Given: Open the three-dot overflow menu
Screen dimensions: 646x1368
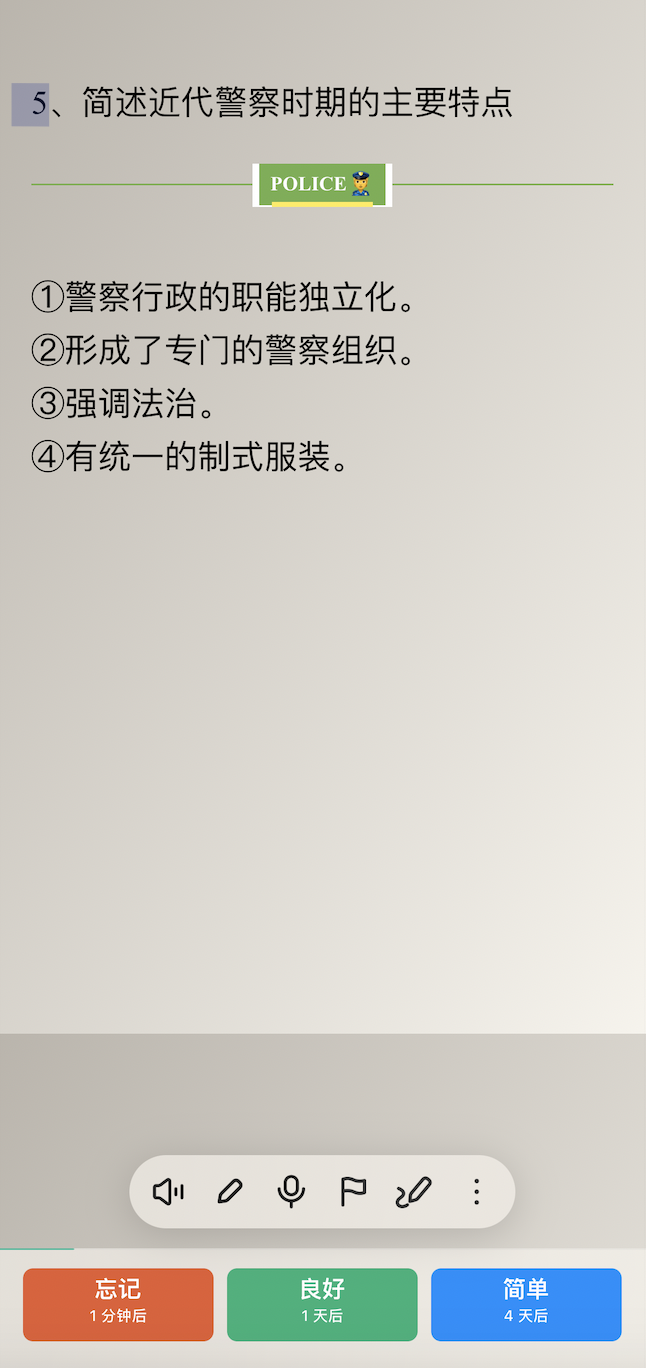Looking at the screenshot, I should coord(476,1192).
